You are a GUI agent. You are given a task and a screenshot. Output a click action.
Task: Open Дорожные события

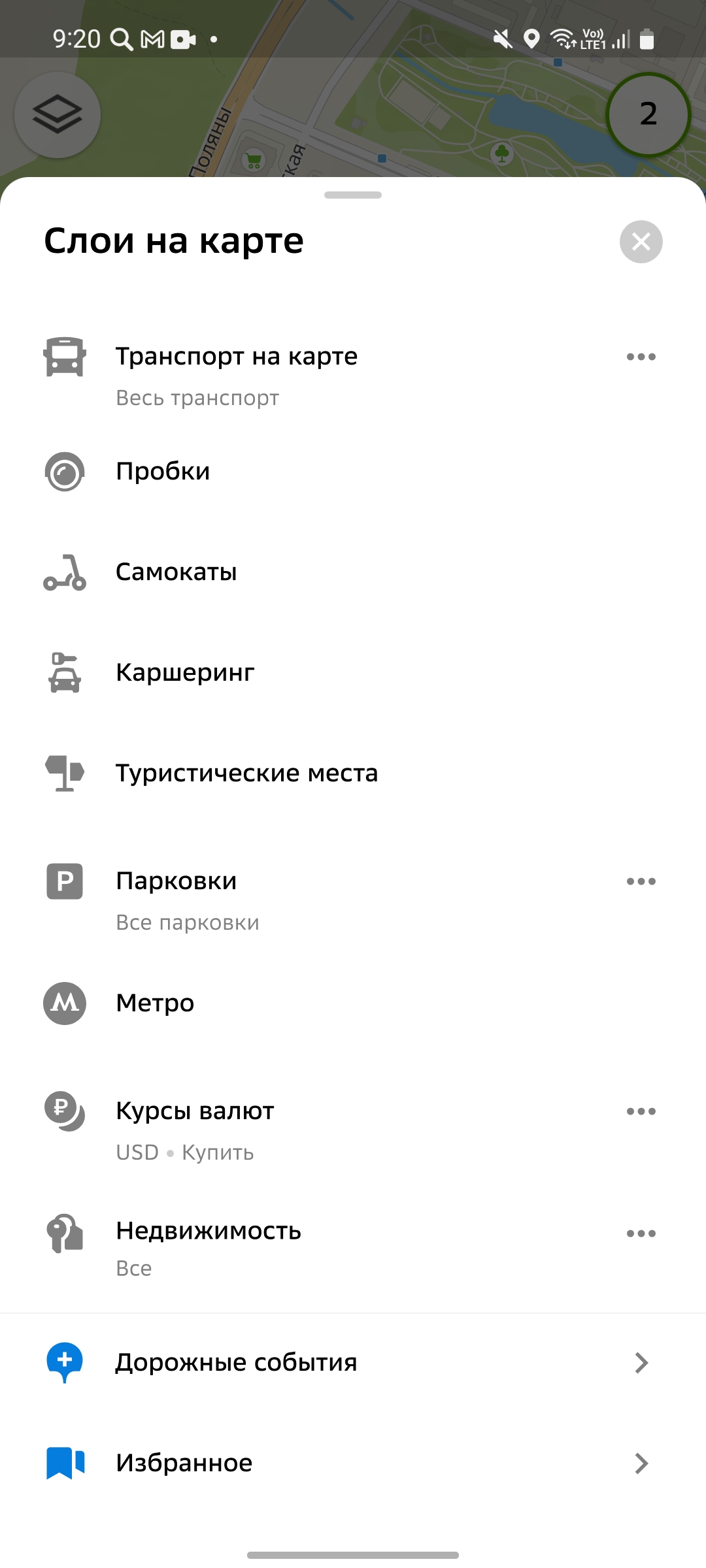pyautogui.click(x=353, y=1362)
